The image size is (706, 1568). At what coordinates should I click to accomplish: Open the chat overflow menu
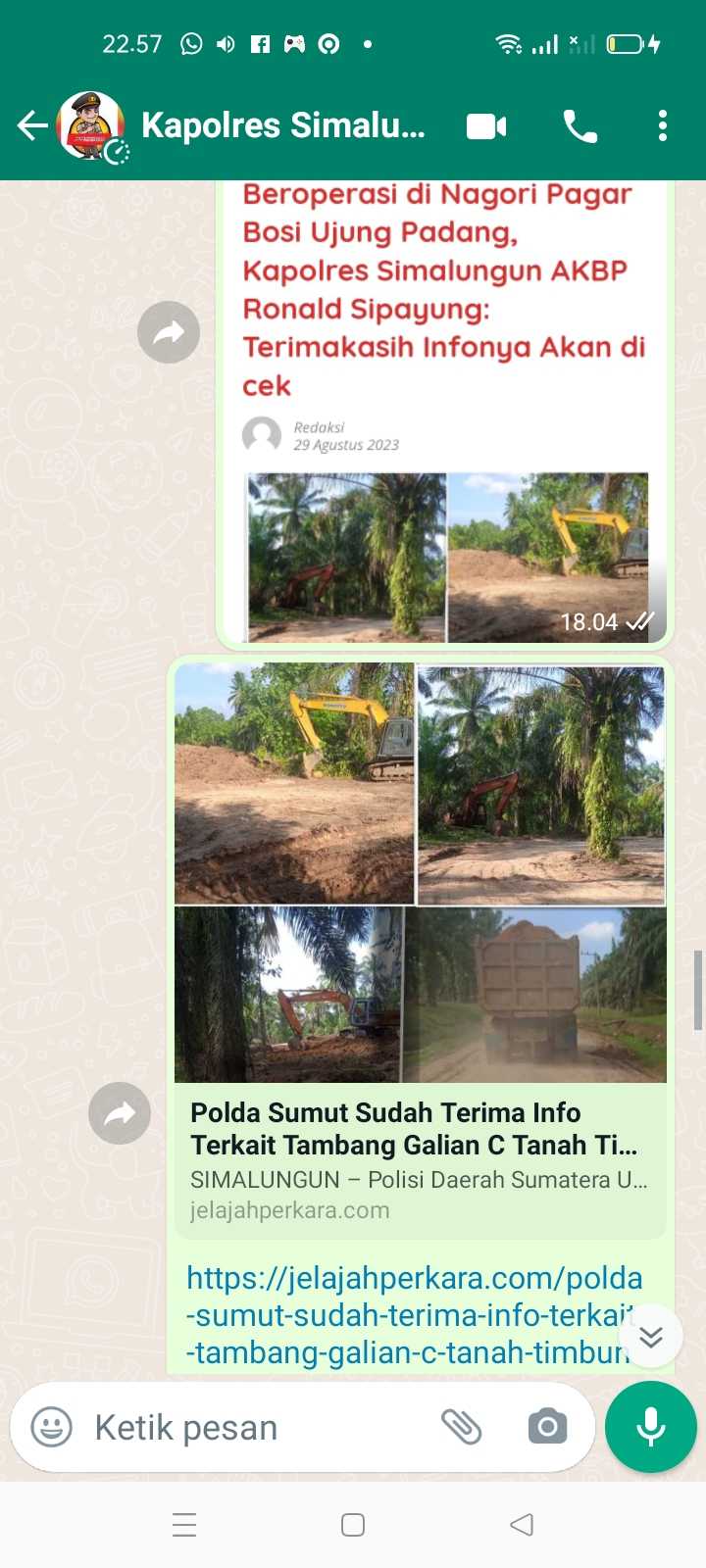tap(663, 125)
